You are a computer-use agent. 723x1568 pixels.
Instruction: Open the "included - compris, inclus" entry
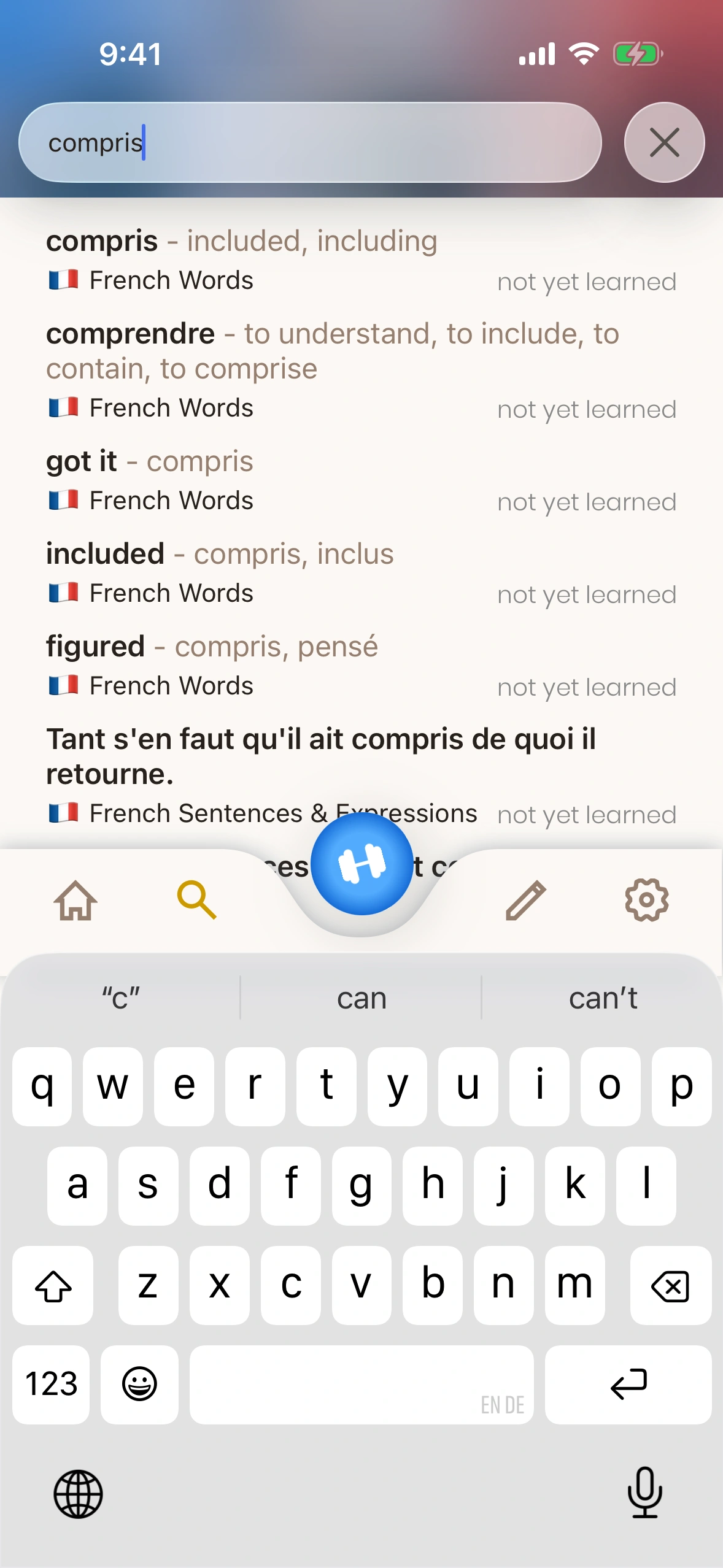361,572
